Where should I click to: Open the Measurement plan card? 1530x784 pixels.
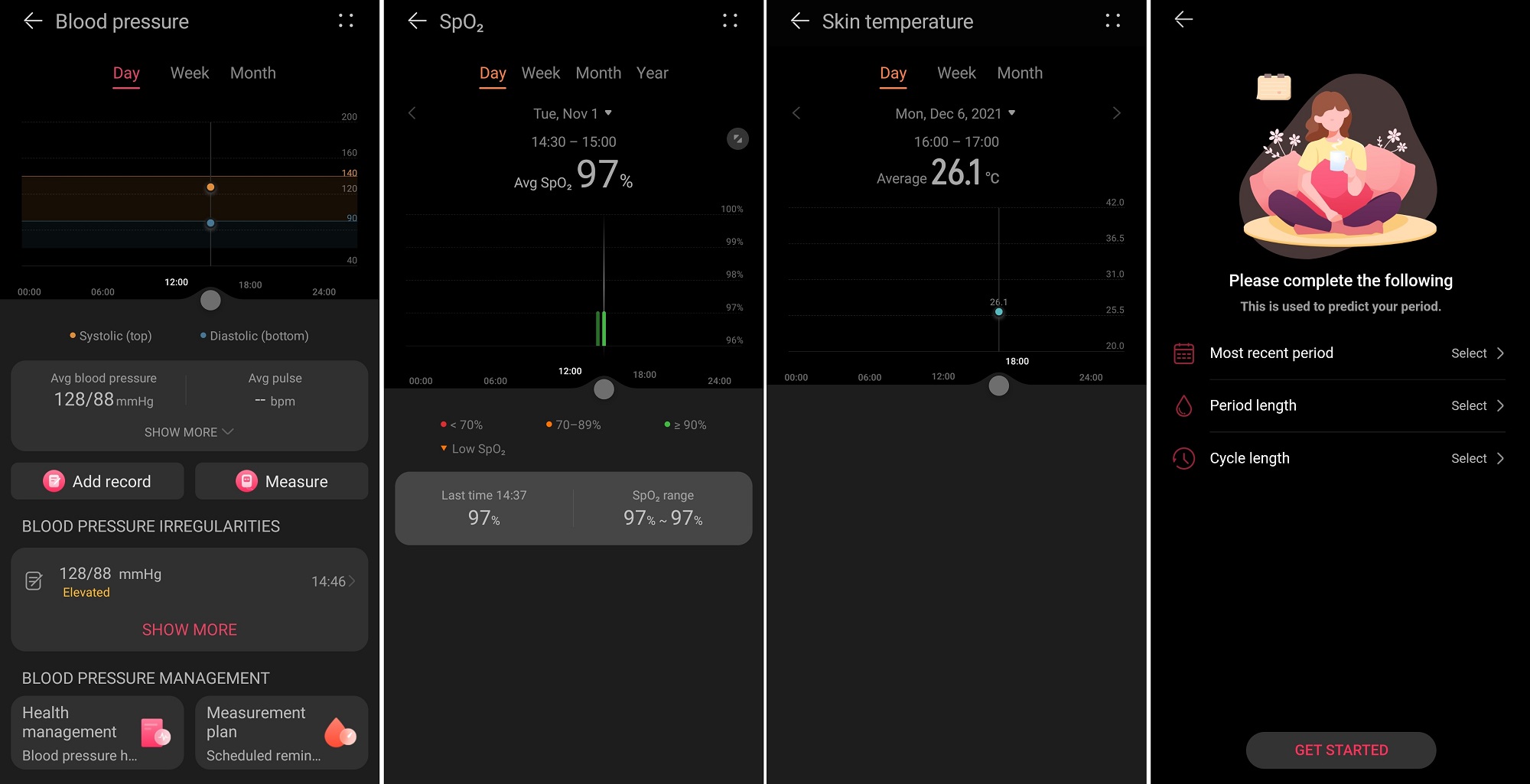tap(282, 733)
